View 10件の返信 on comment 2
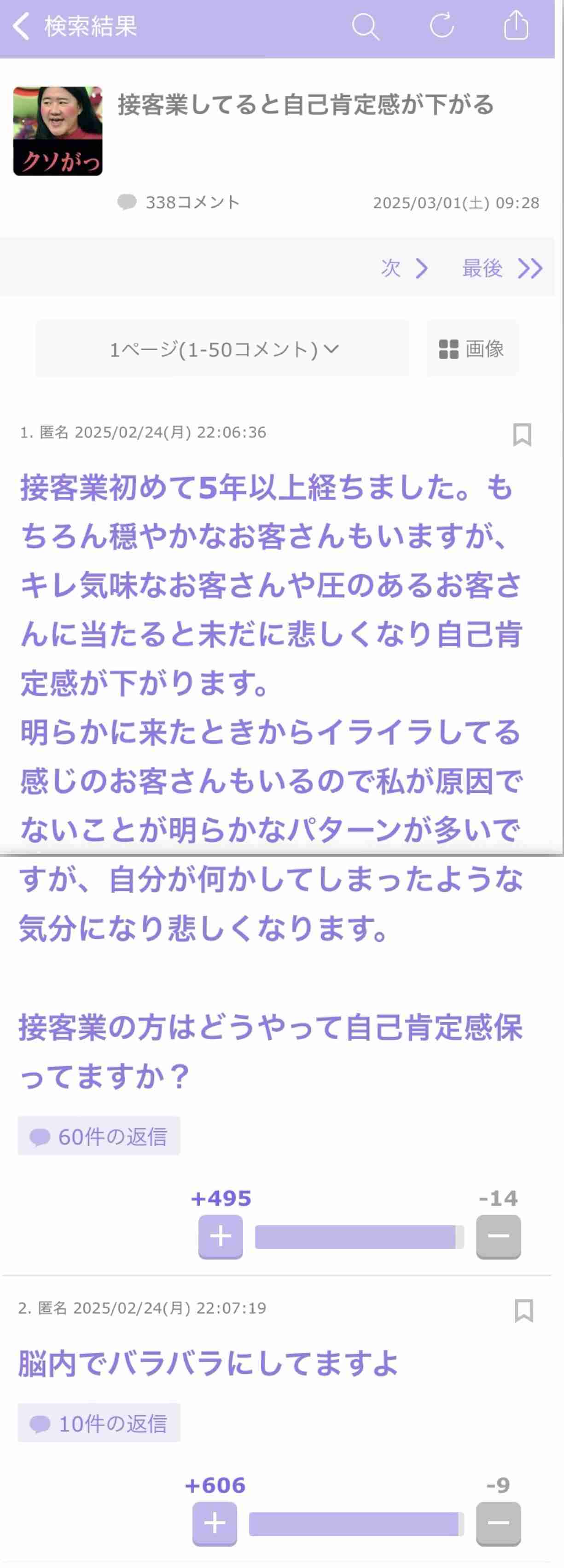The image size is (564, 1568). pos(99,1424)
